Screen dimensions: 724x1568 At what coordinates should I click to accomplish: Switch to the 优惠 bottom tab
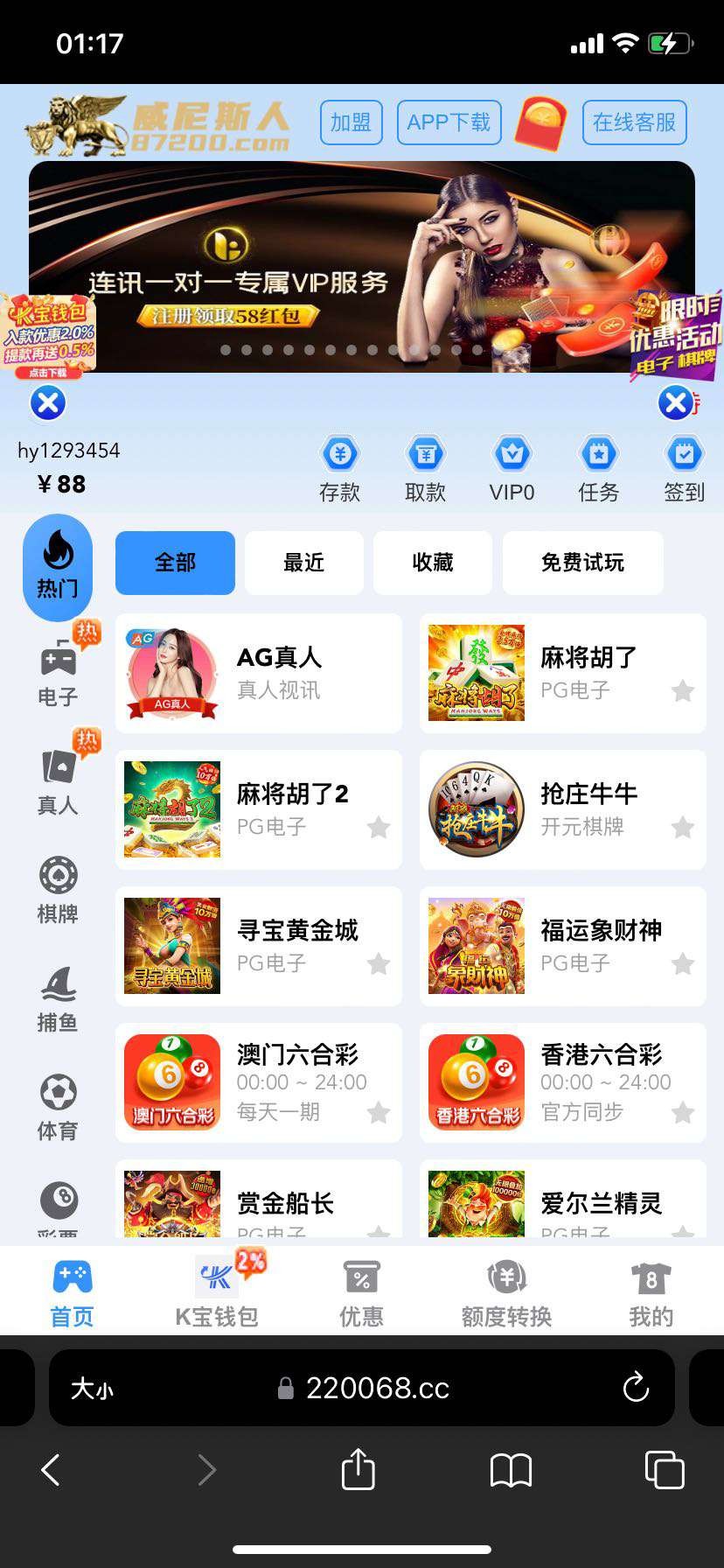361,1294
